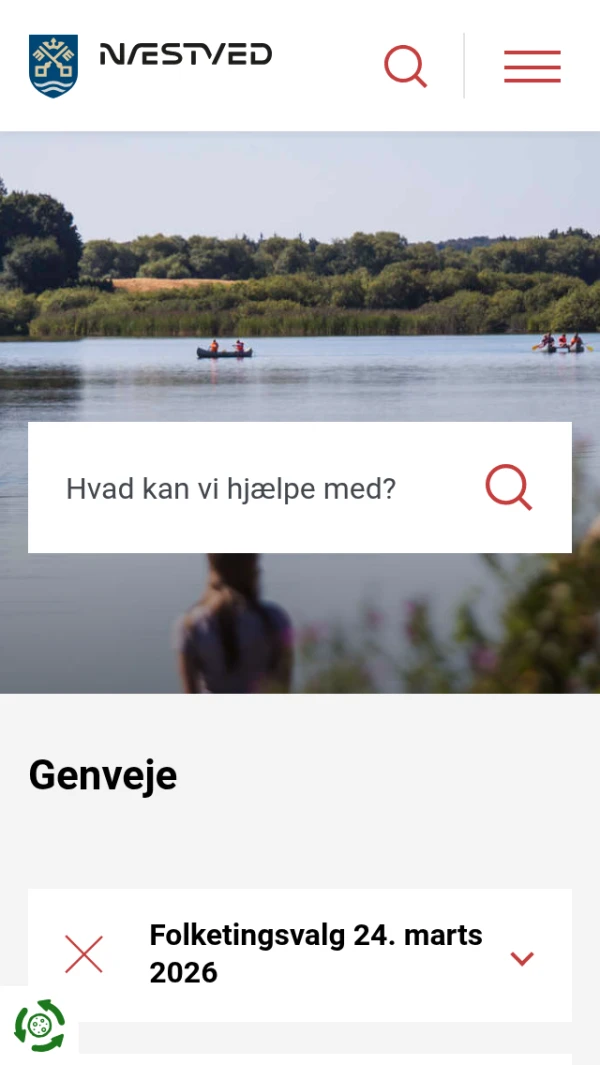Viewport: 600px width, 1065px height.
Task: Go to Næstved homepage via logo
Action: point(150,64)
